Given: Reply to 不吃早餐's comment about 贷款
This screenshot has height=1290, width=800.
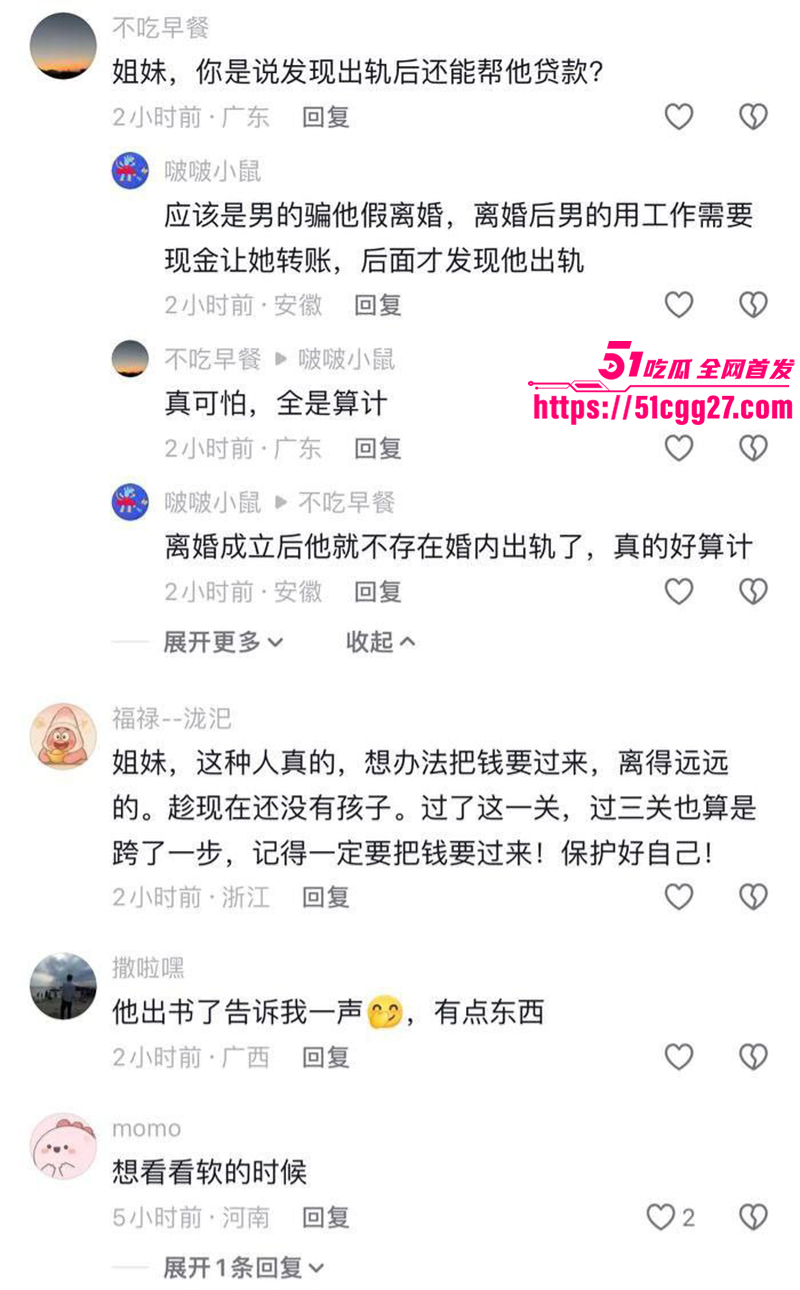Looking at the screenshot, I should coord(326,117).
